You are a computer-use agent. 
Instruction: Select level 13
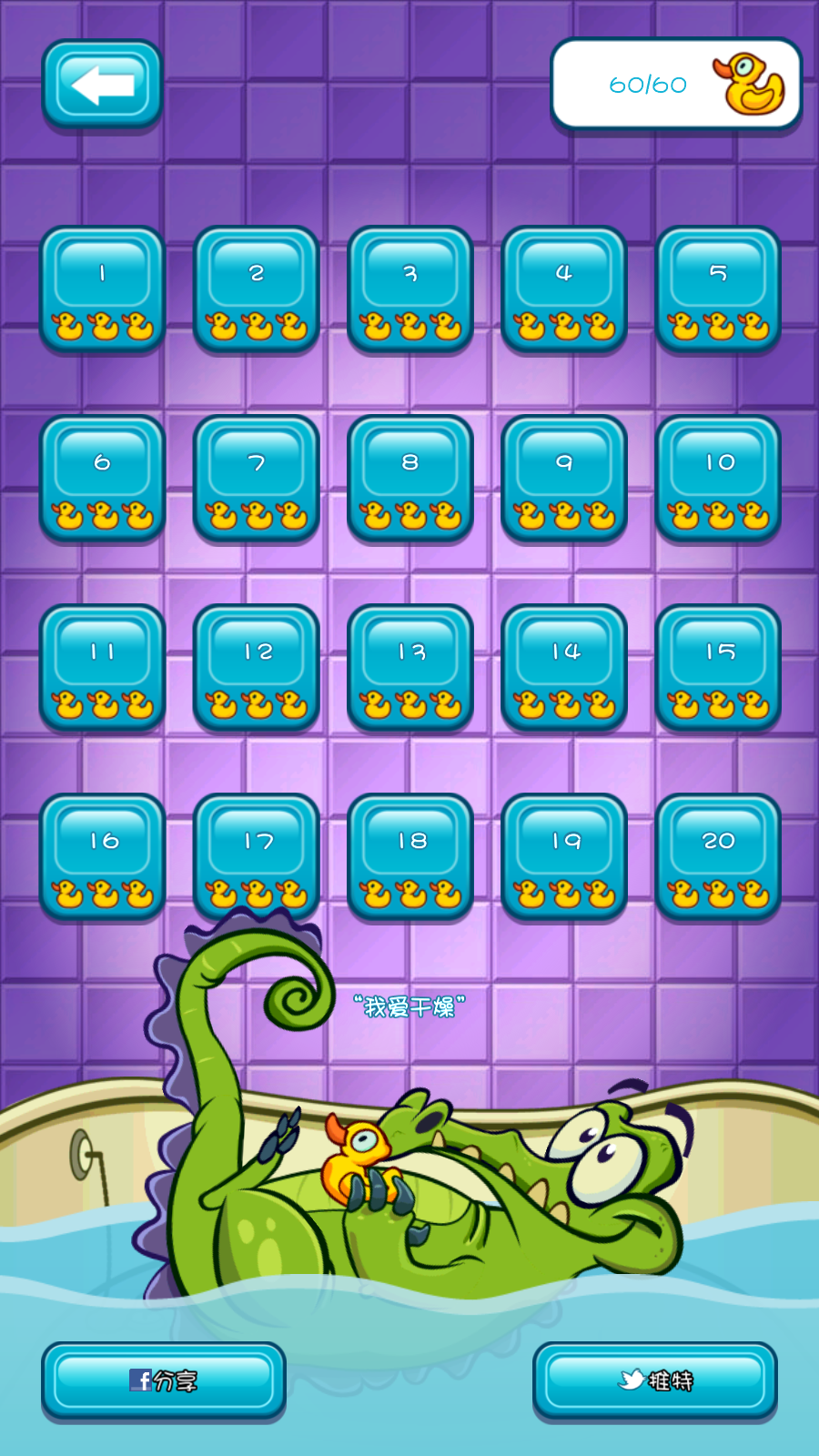[x=410, y=668]
